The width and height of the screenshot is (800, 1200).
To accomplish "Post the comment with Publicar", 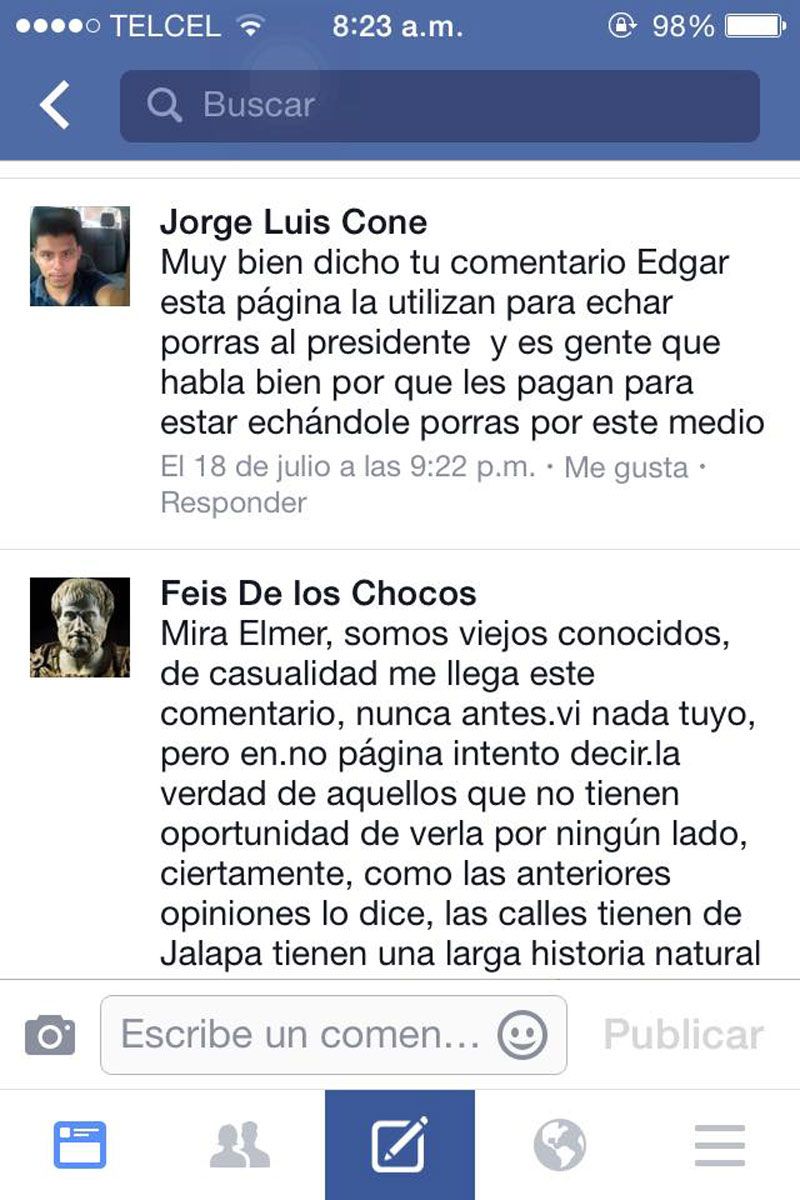I will pyautogui.click(x=683, y=1035).
